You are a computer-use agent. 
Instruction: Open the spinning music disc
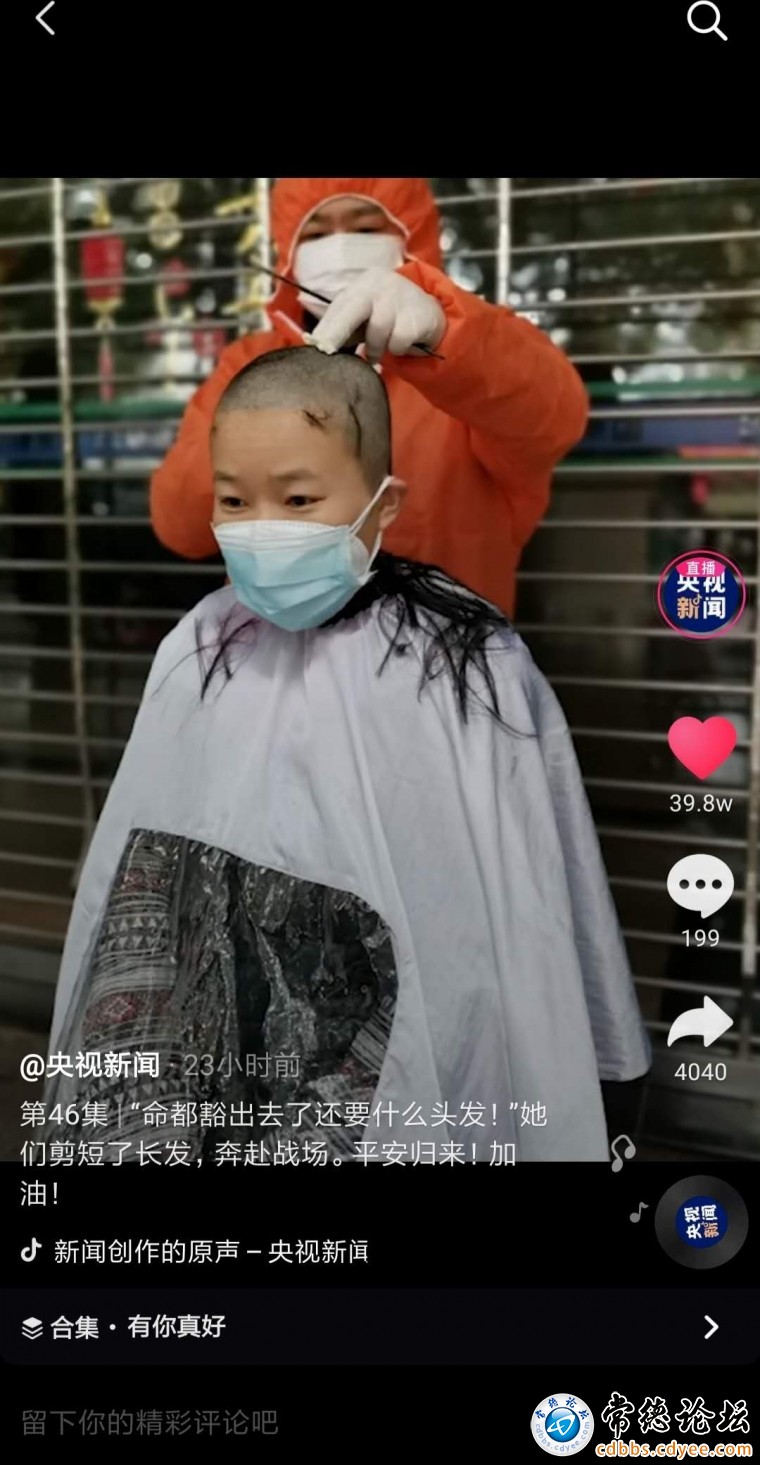pos(701,1222)
